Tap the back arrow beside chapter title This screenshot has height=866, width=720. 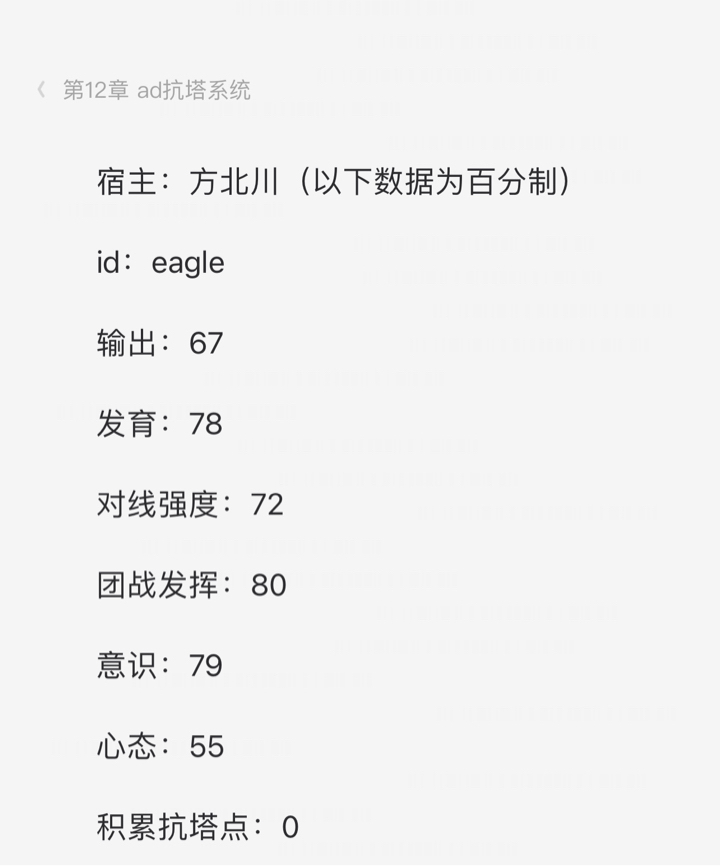[41, 90]
